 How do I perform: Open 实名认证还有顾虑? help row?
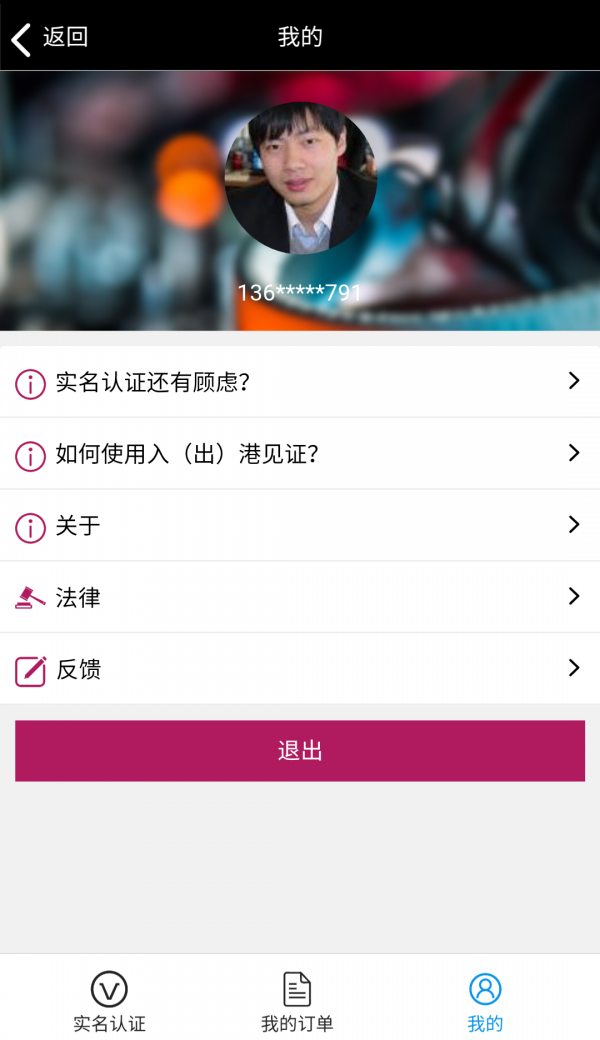[300, 382]
